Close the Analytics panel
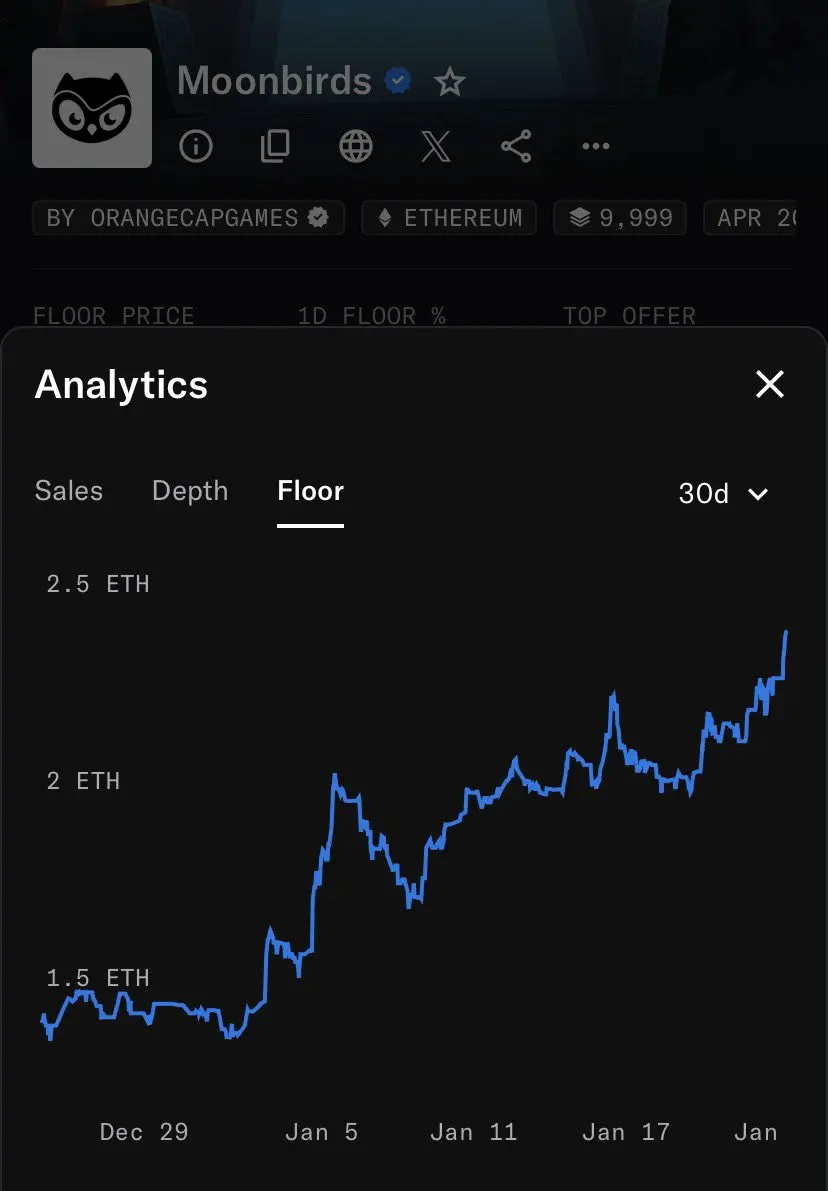The width and height of the screenshot is (828, 1191). pos(770,384)
